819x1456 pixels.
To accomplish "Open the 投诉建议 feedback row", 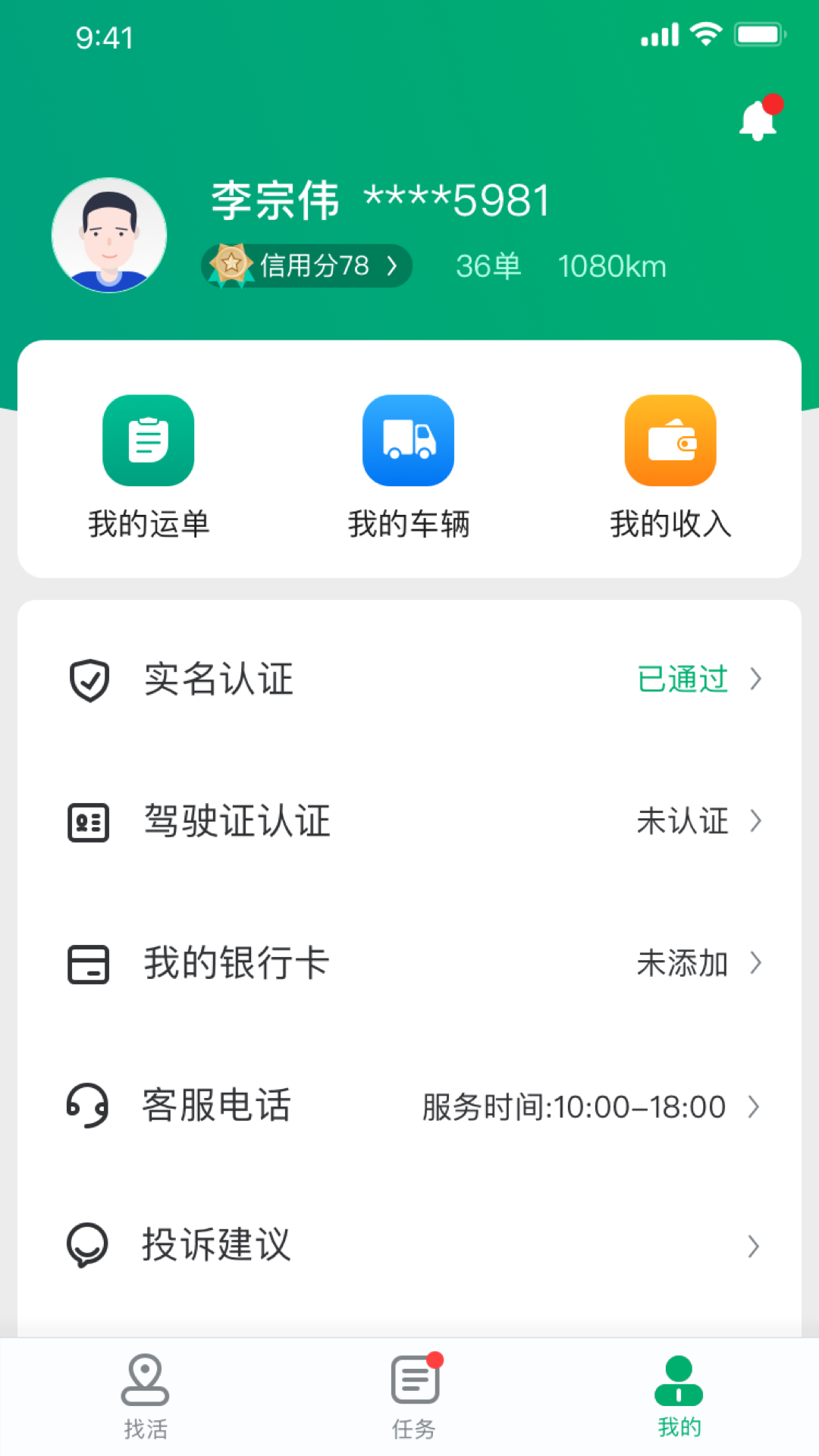I will click(409, 1245).
